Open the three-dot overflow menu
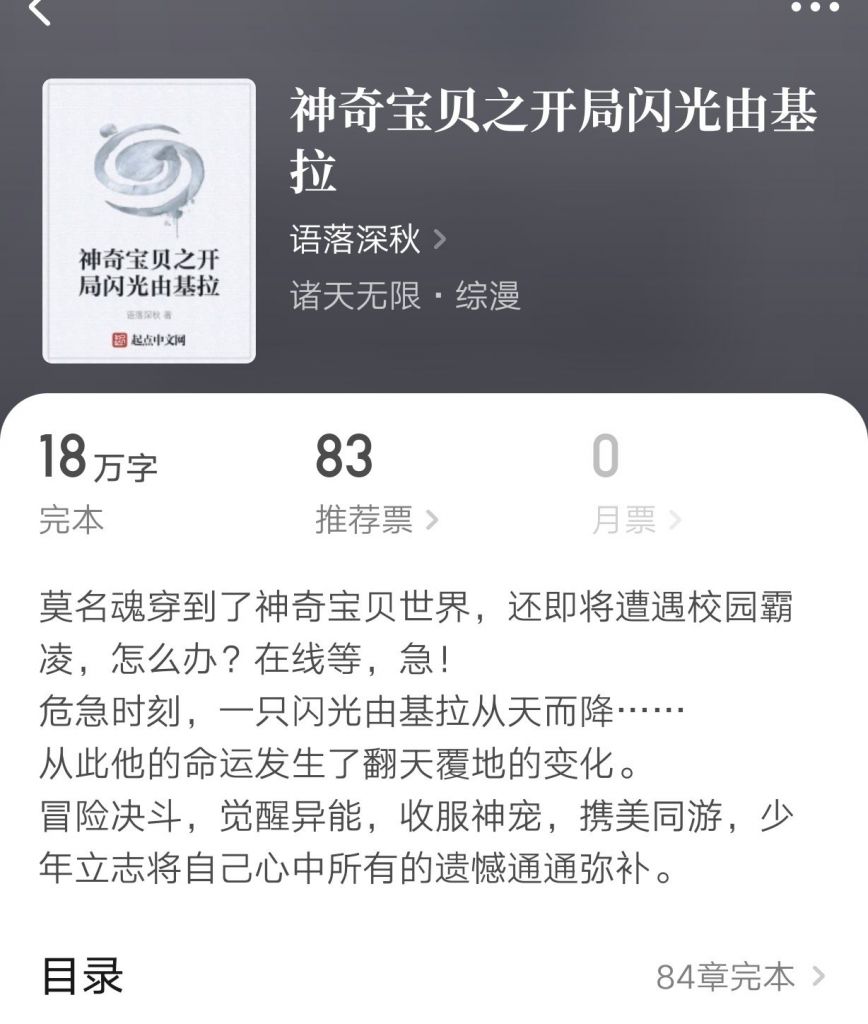Viewport: 868px width, 1024px height. (814, 7)
